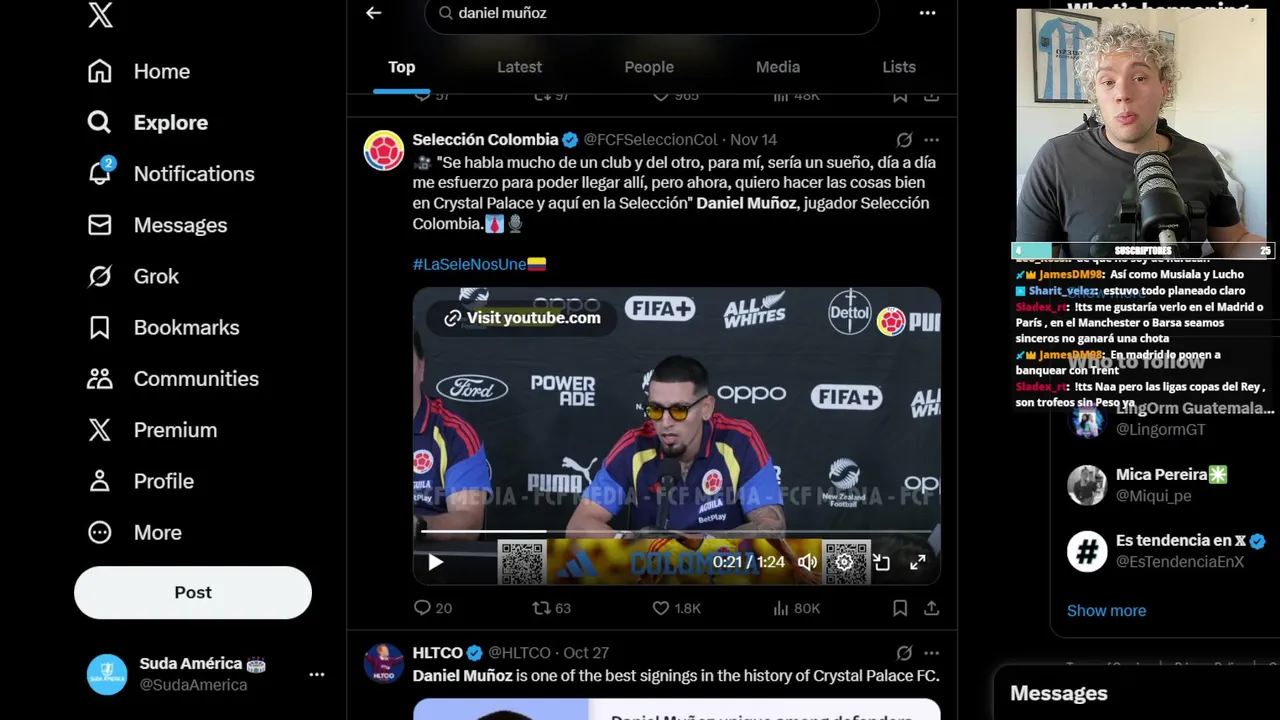
Task: Play the Selección Colombia video
Action: pyautogui.click(x=435, y=562)
